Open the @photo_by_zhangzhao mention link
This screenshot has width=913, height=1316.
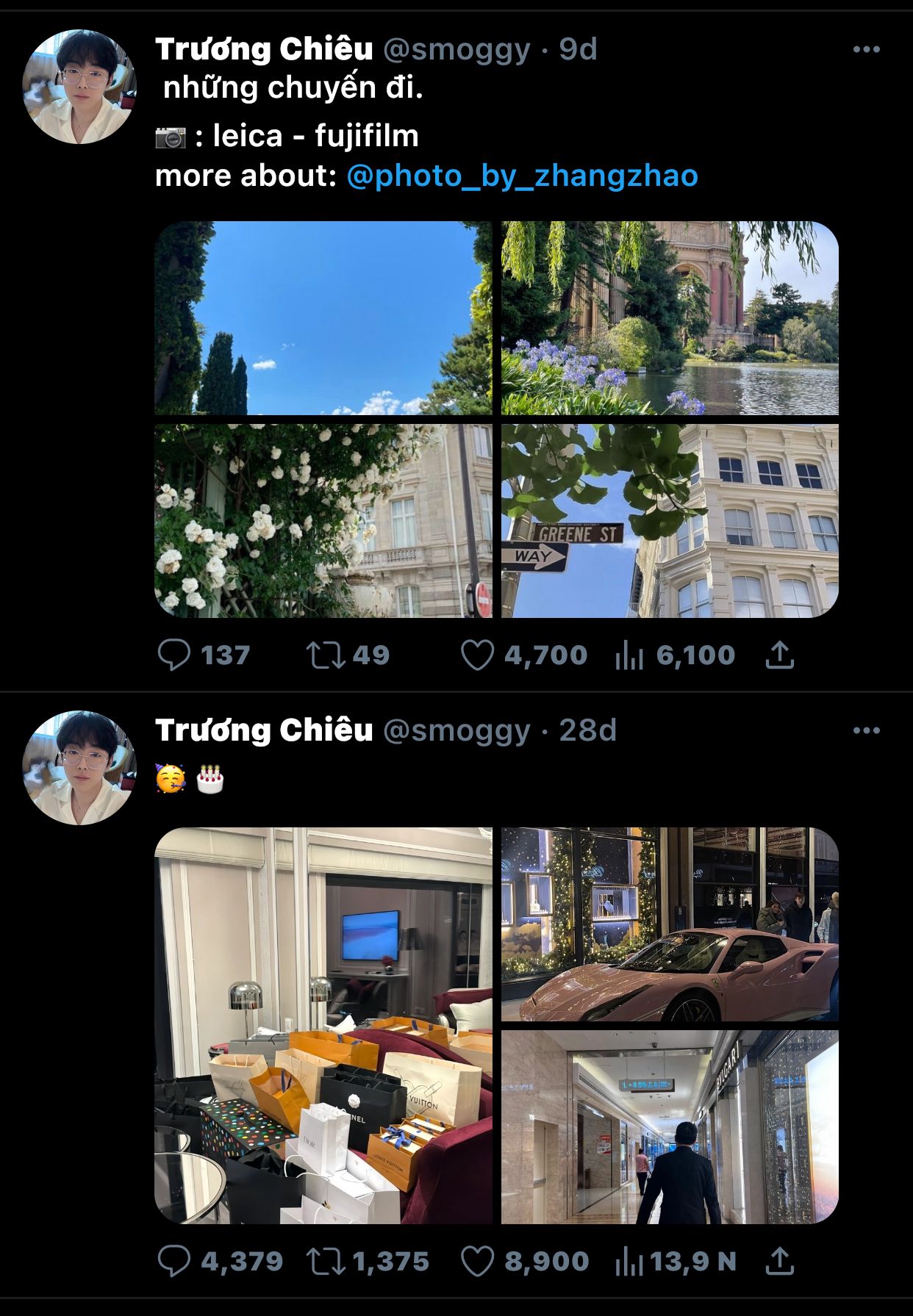coord(522,176)
